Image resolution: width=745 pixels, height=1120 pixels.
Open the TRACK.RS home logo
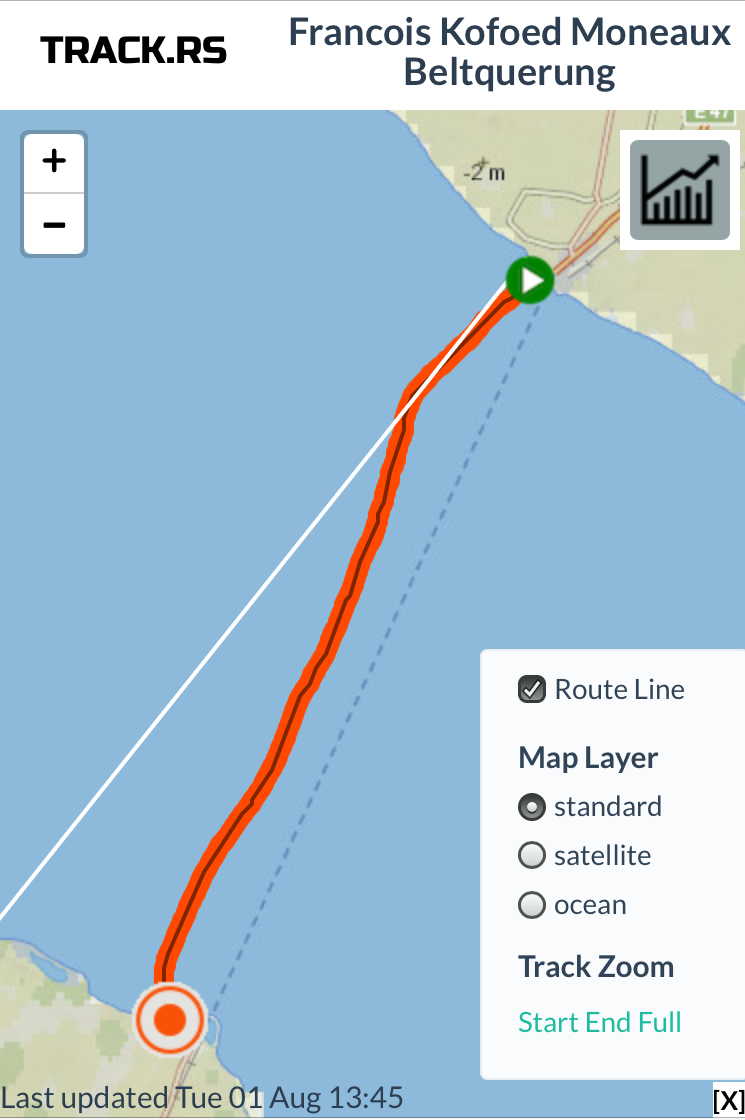(x=133, y=50)
